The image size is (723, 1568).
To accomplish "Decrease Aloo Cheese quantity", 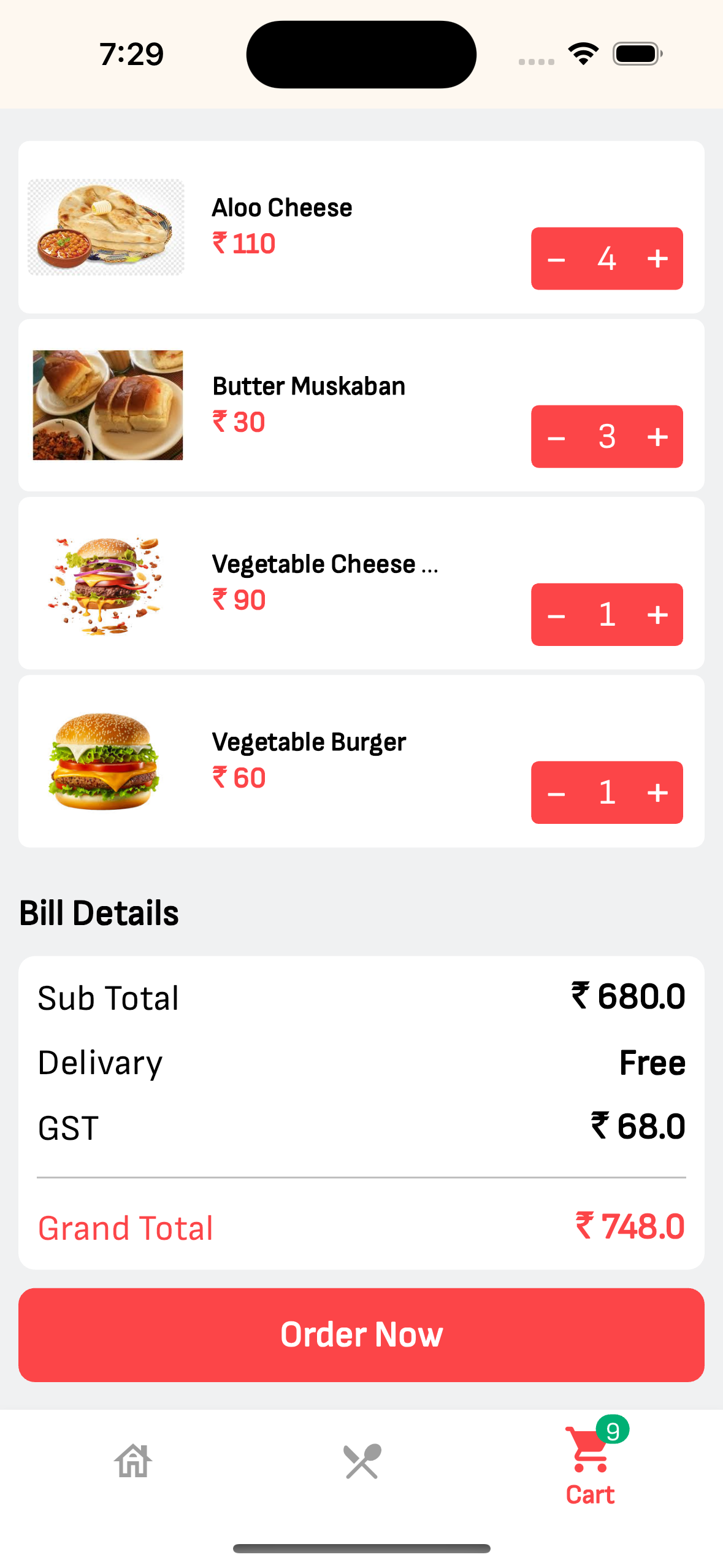I will click(556, 259).
